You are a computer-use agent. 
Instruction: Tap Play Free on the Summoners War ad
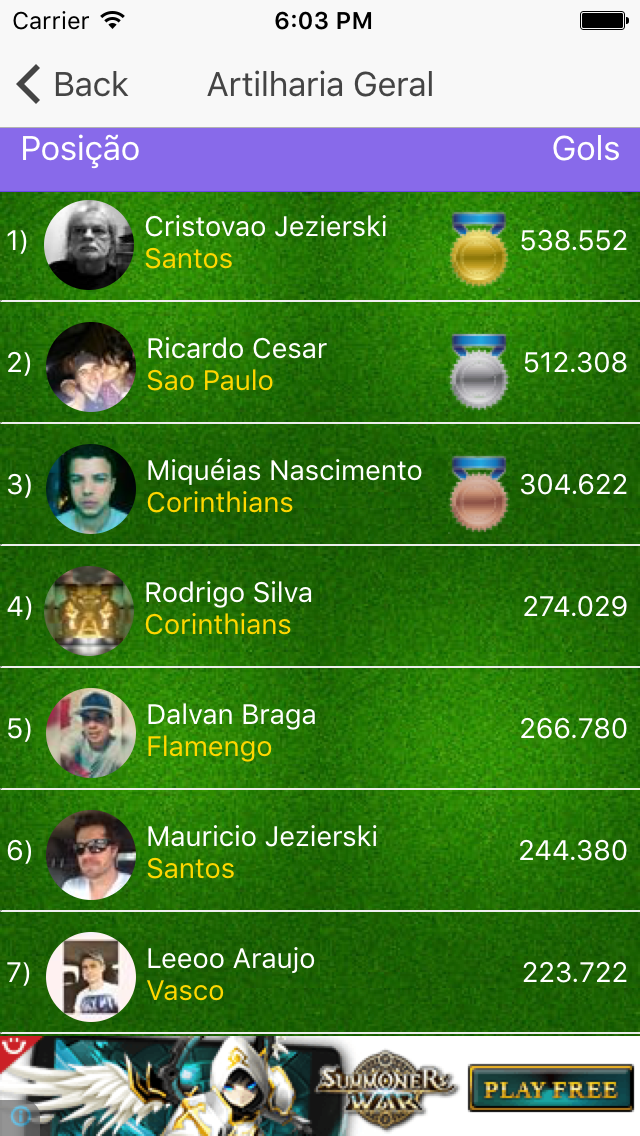(550, 1089)
